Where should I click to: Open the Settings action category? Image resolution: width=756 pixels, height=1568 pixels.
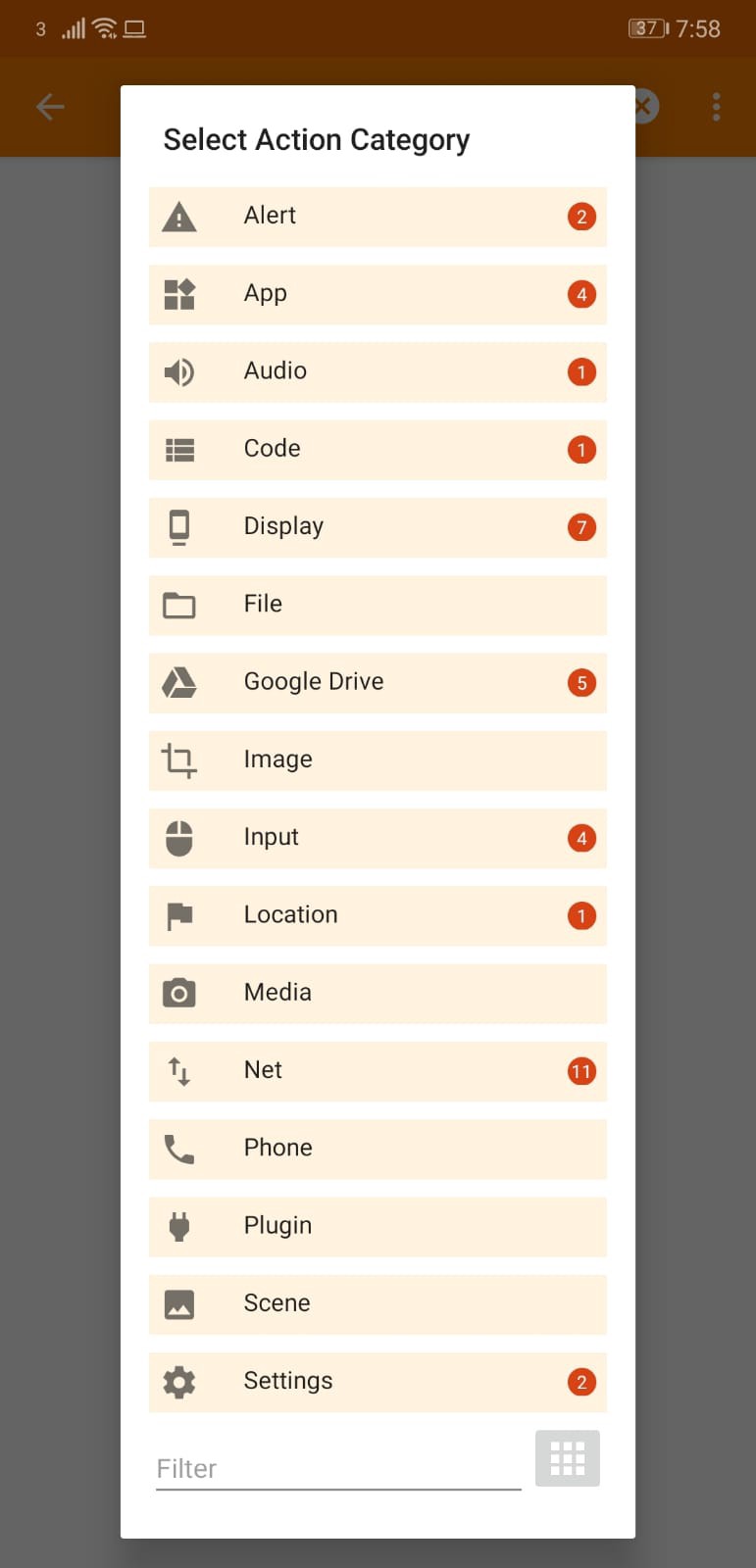[x=378, y=1382]
